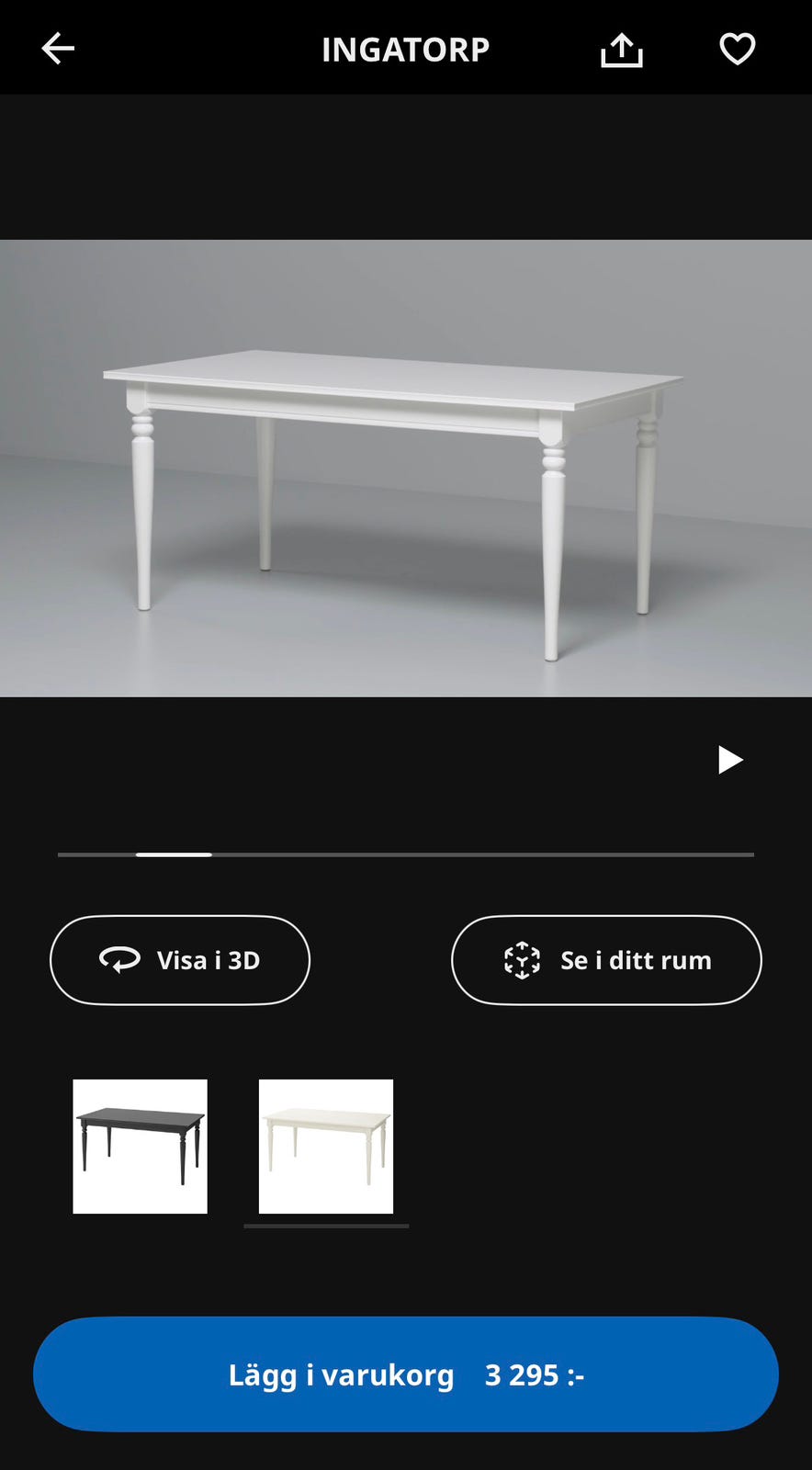This screenshot has height=1470, width=812.
Task: Add INGATORP to favorites with the heart
Action: pos(737,49)
